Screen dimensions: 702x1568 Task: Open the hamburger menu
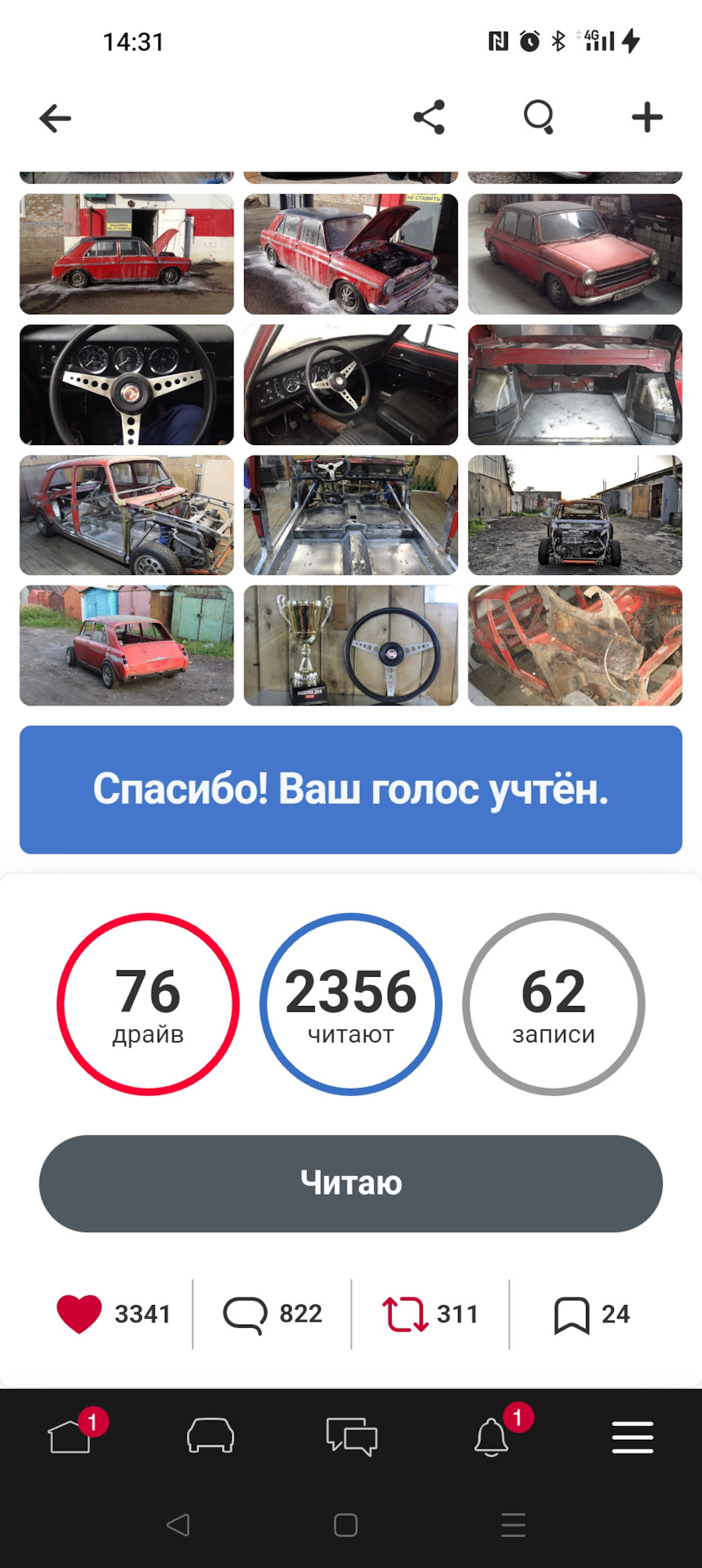pyautogui.click(x=633, y=1437)
